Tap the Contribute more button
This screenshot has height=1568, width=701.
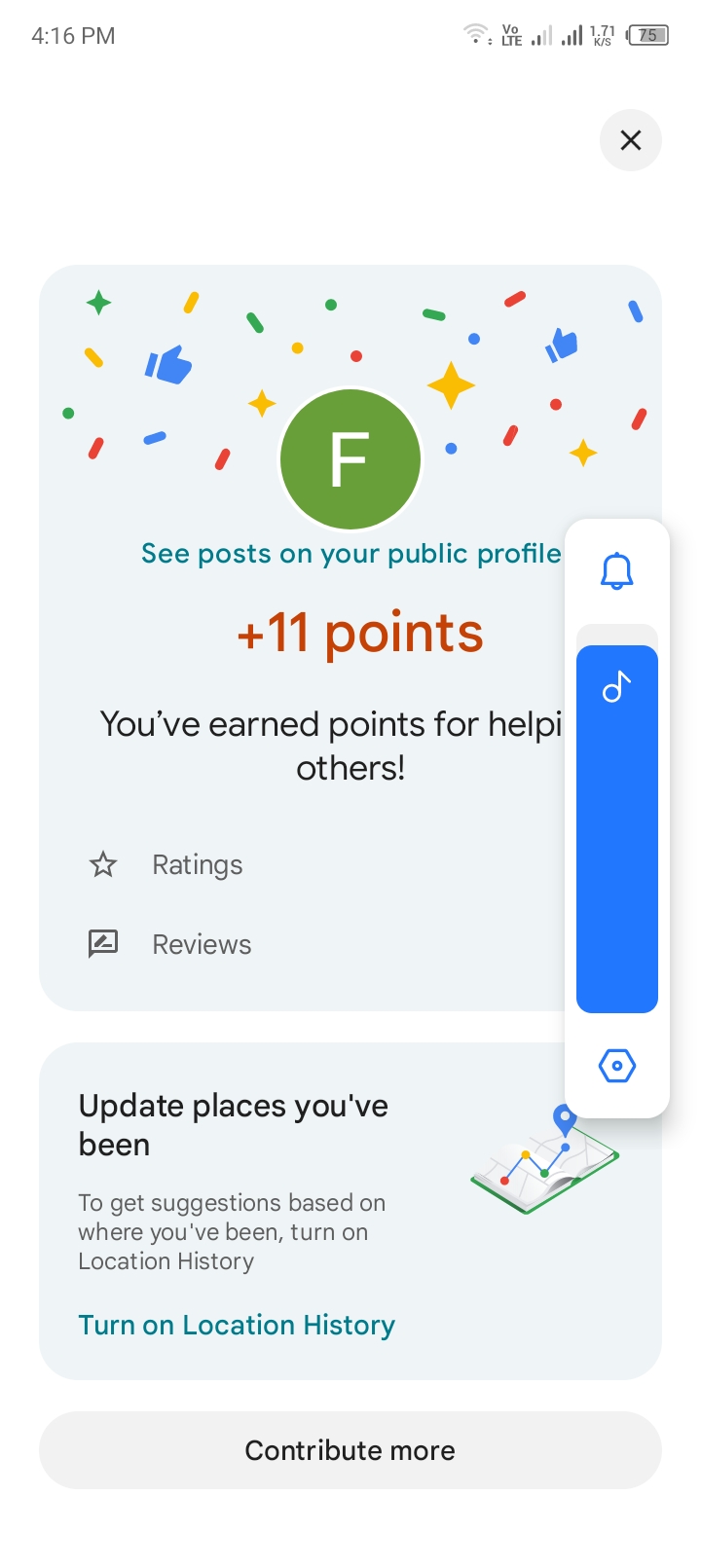tap(350, 1450)
